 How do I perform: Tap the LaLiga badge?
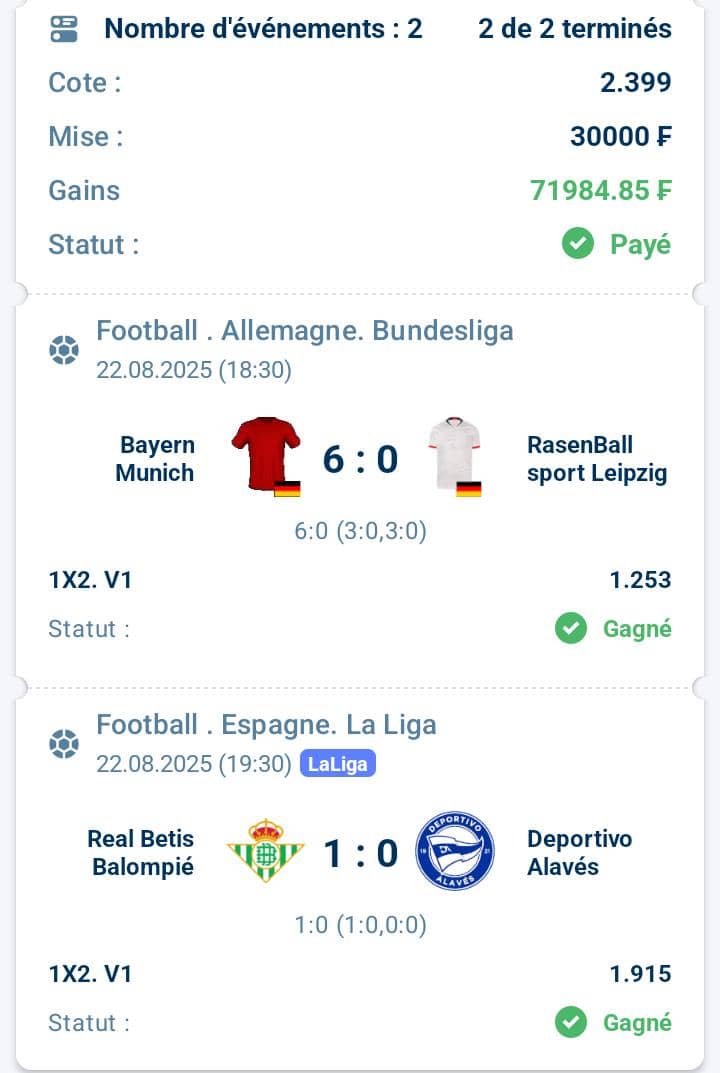point(338,765)
